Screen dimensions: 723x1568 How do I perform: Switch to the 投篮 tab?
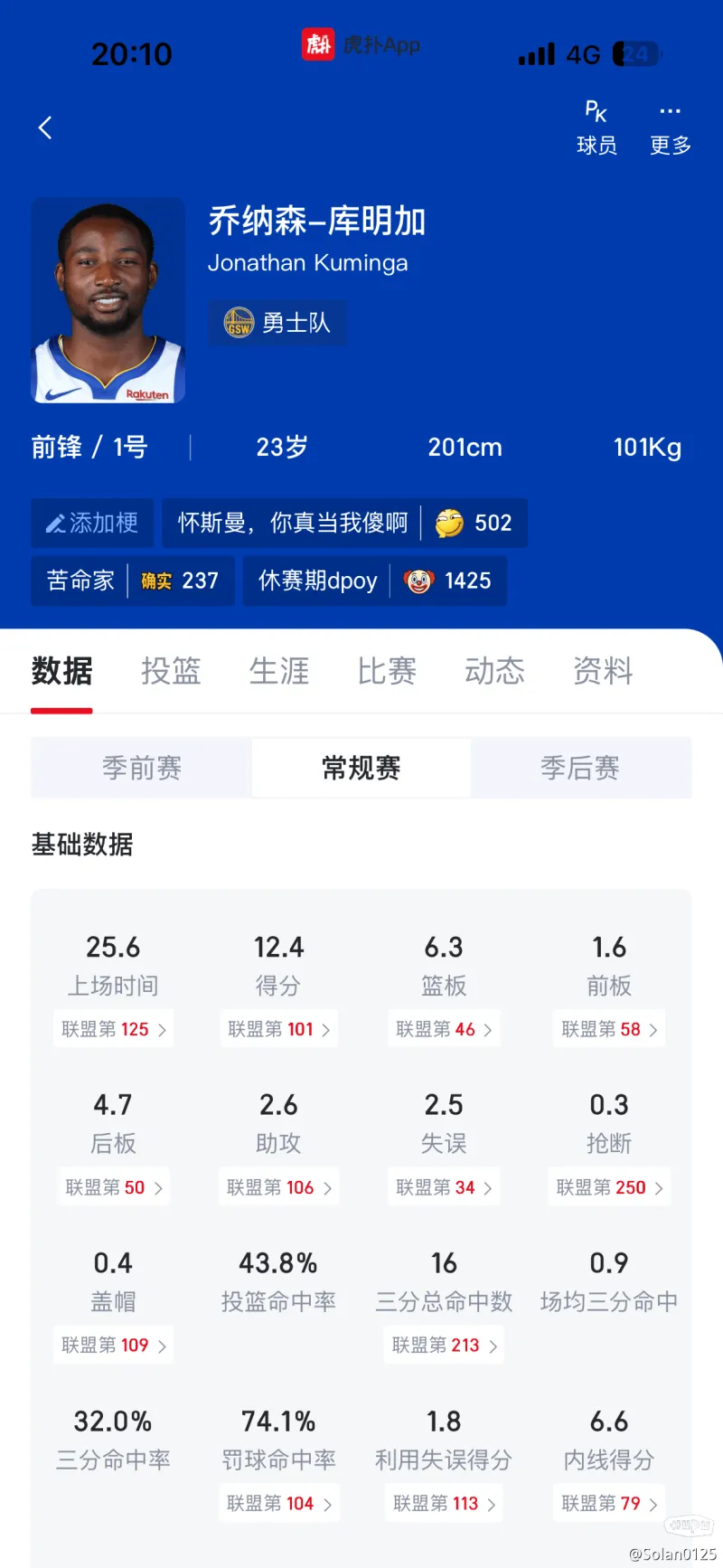point(171,671)
